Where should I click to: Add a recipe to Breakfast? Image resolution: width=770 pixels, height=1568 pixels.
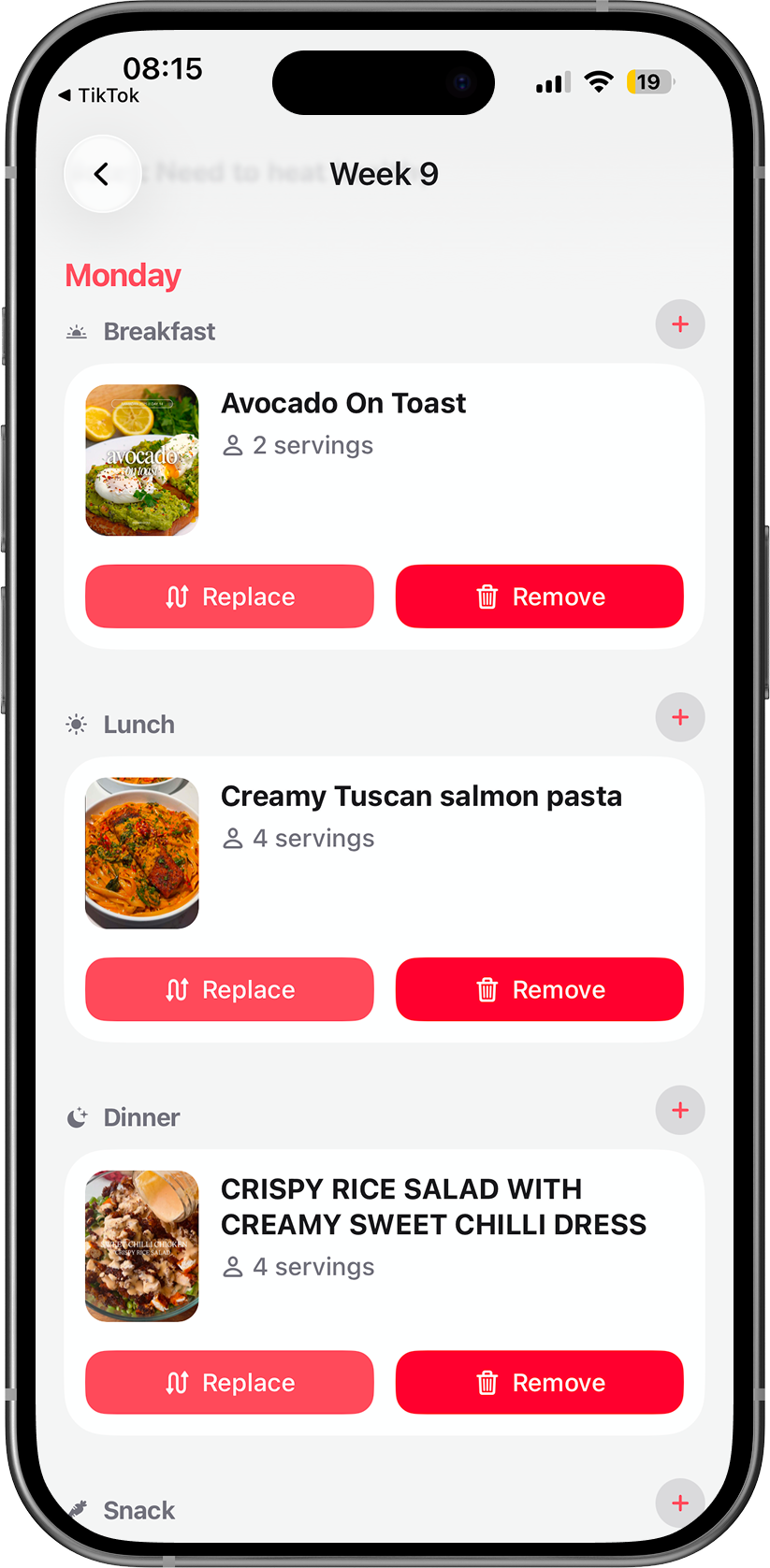click(680, 324)
